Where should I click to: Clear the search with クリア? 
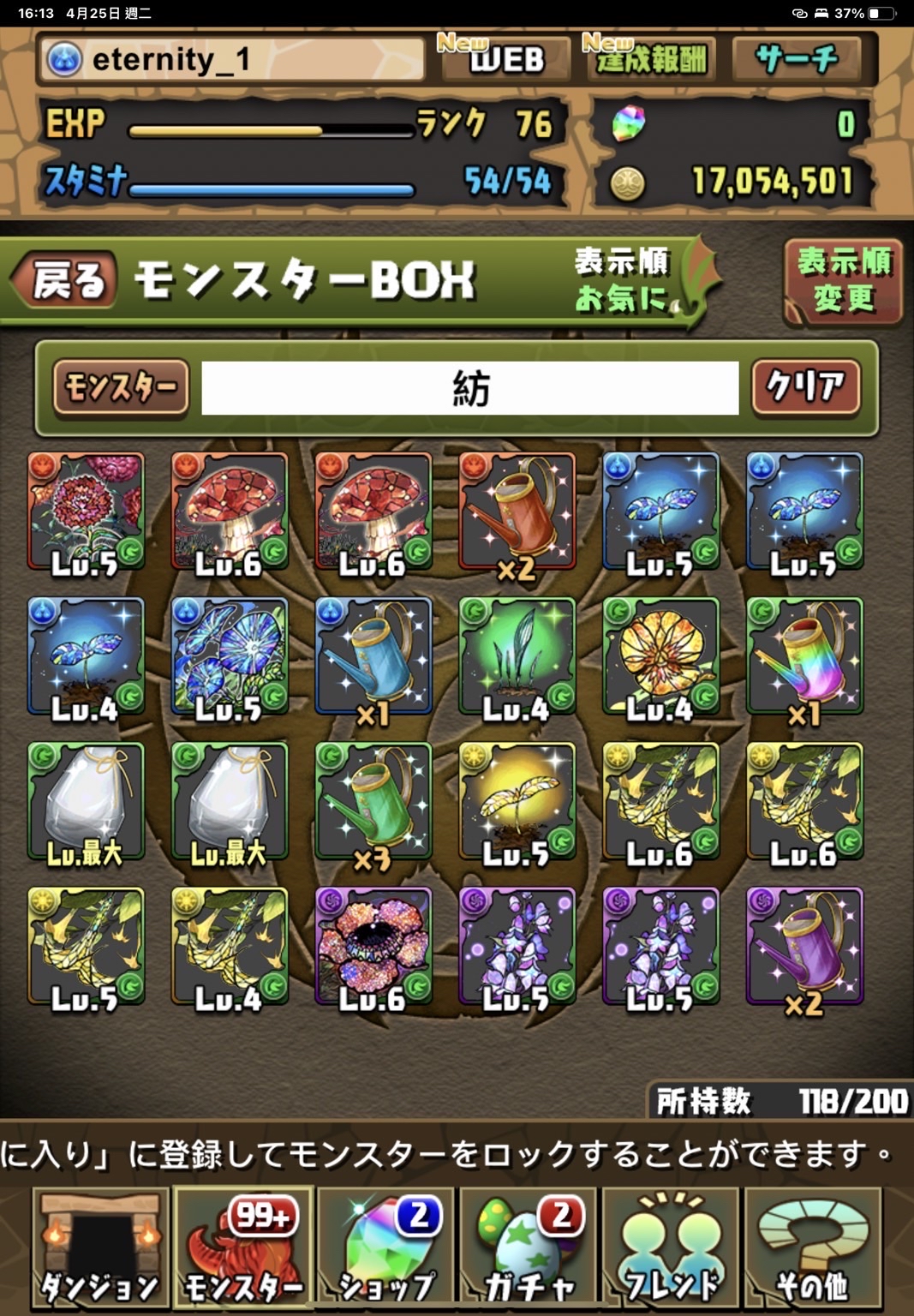[x=805, y=387]
